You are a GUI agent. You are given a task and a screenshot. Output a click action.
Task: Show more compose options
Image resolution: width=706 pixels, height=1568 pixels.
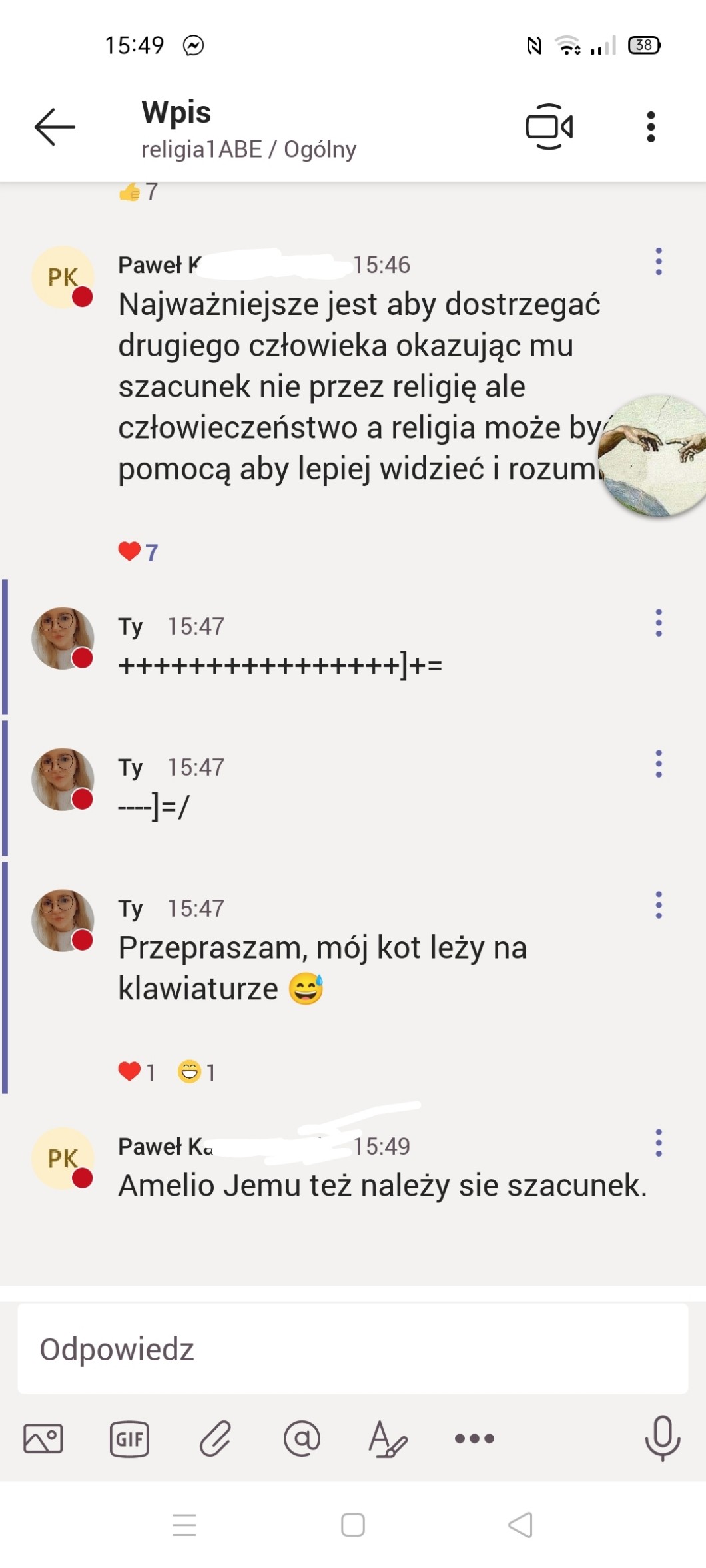tap(474, 1438)
